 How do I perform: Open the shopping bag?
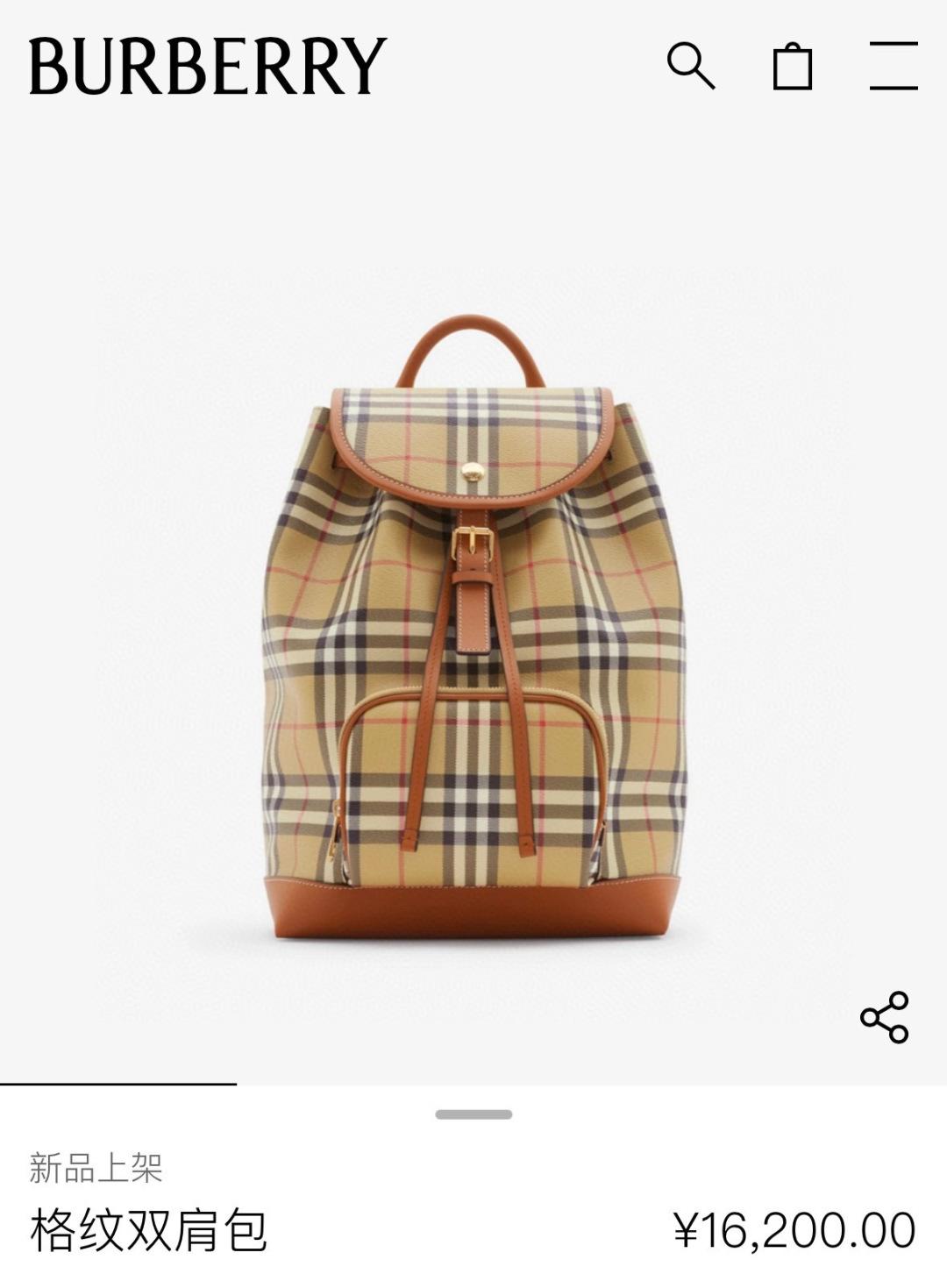792,66
